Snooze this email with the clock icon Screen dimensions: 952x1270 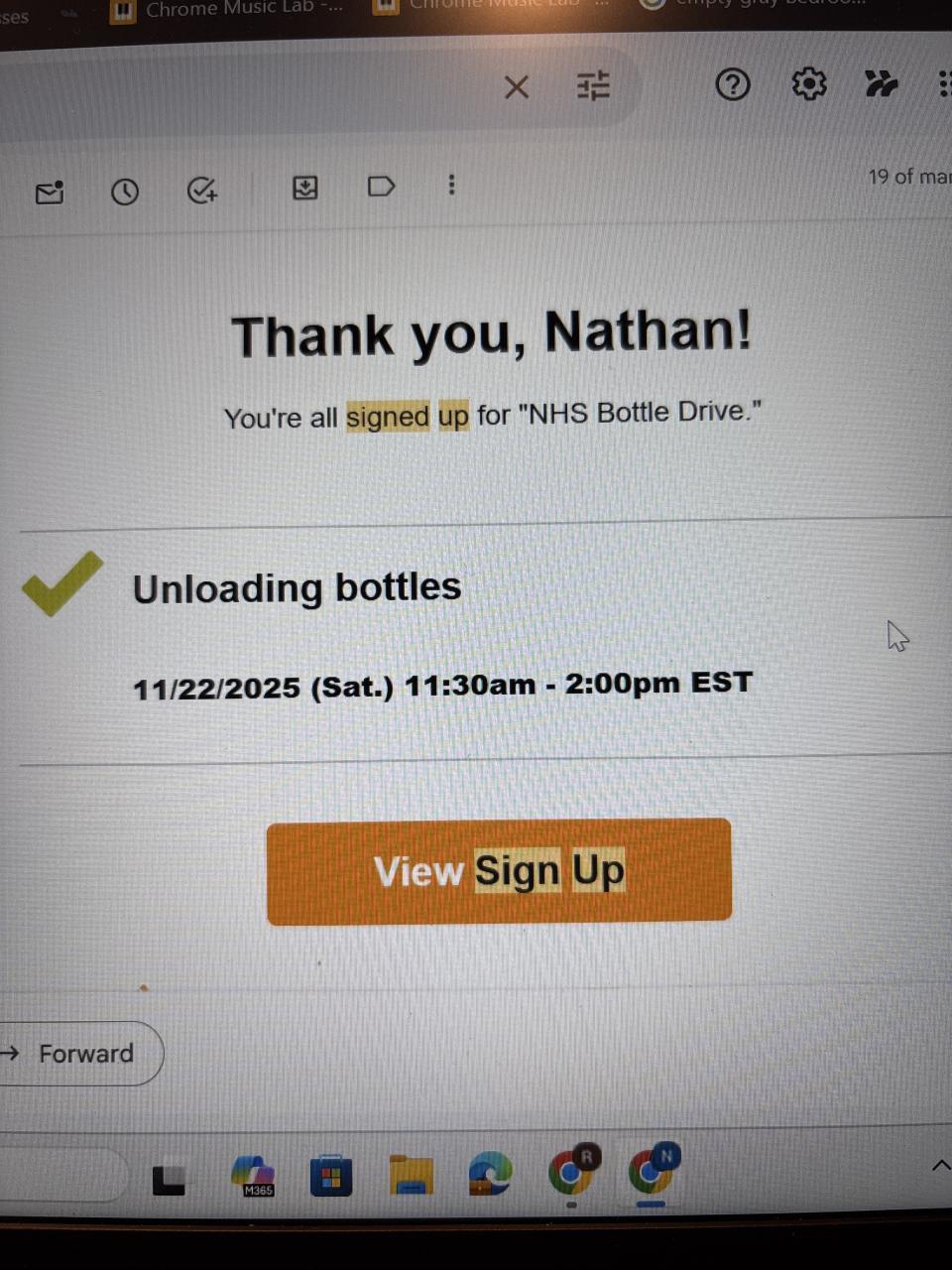125,191
